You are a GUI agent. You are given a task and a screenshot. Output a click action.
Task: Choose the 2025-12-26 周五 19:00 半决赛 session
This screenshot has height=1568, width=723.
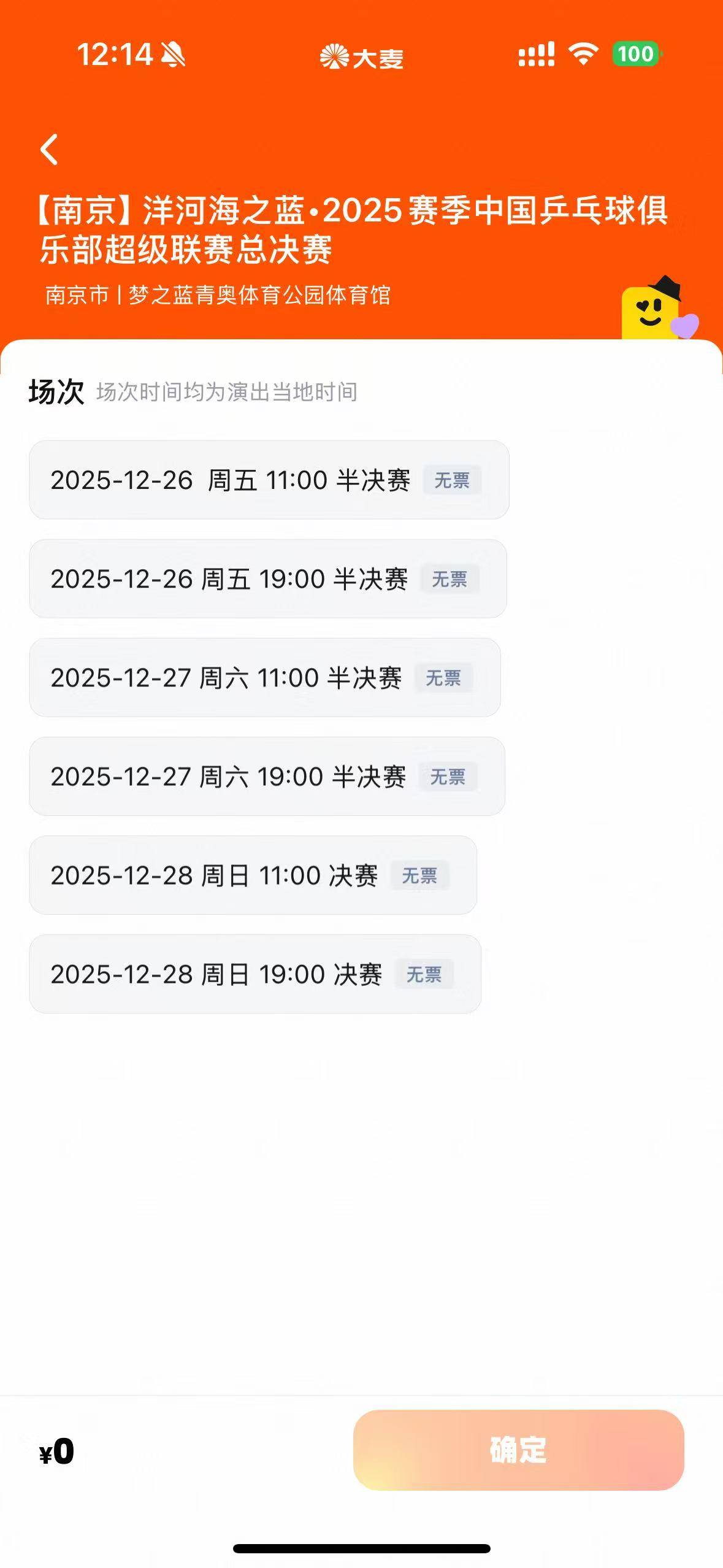click(x=267, y=578)
